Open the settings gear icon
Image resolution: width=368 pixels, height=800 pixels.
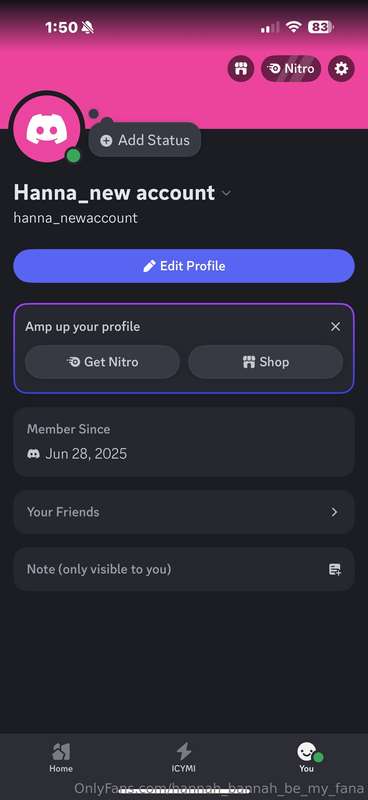[341, 68]
